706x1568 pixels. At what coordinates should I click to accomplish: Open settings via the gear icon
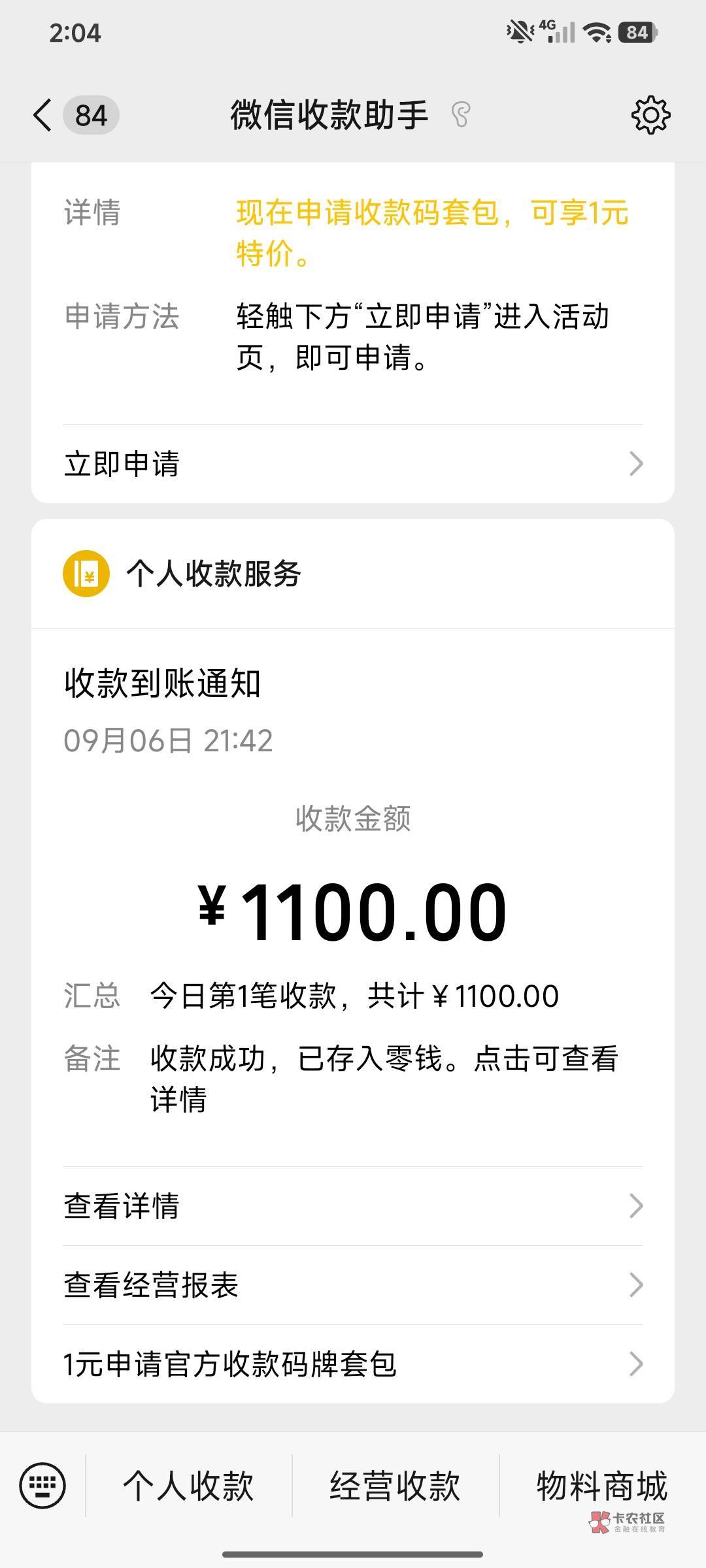point(650,116)
